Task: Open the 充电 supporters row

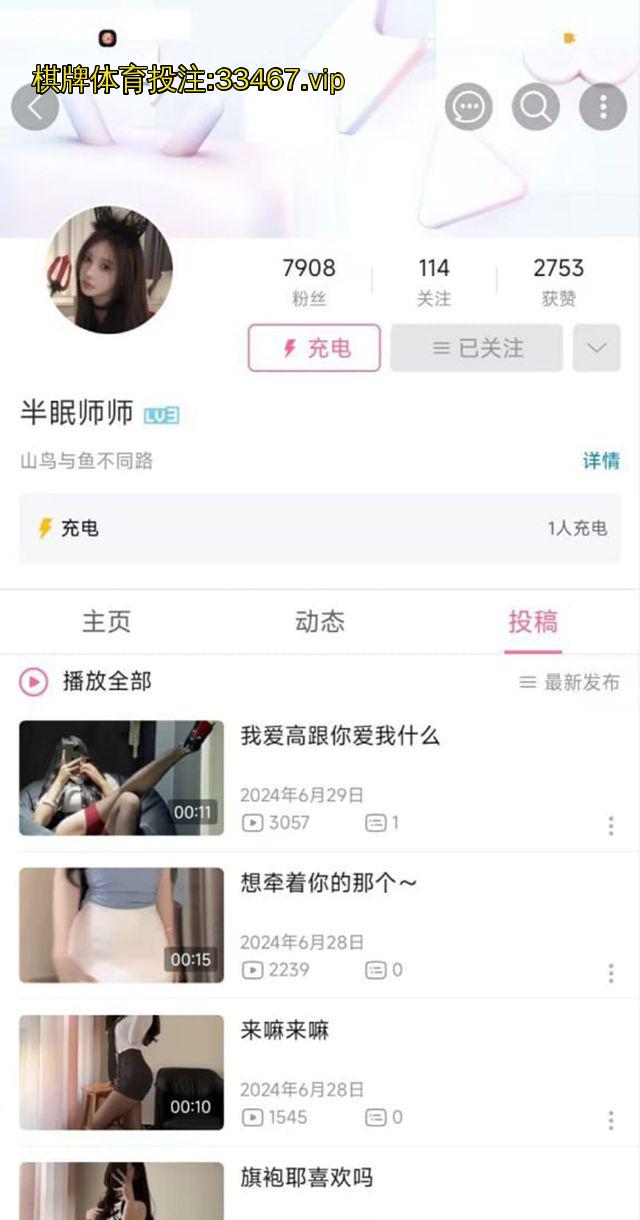Action: [320, 528]
